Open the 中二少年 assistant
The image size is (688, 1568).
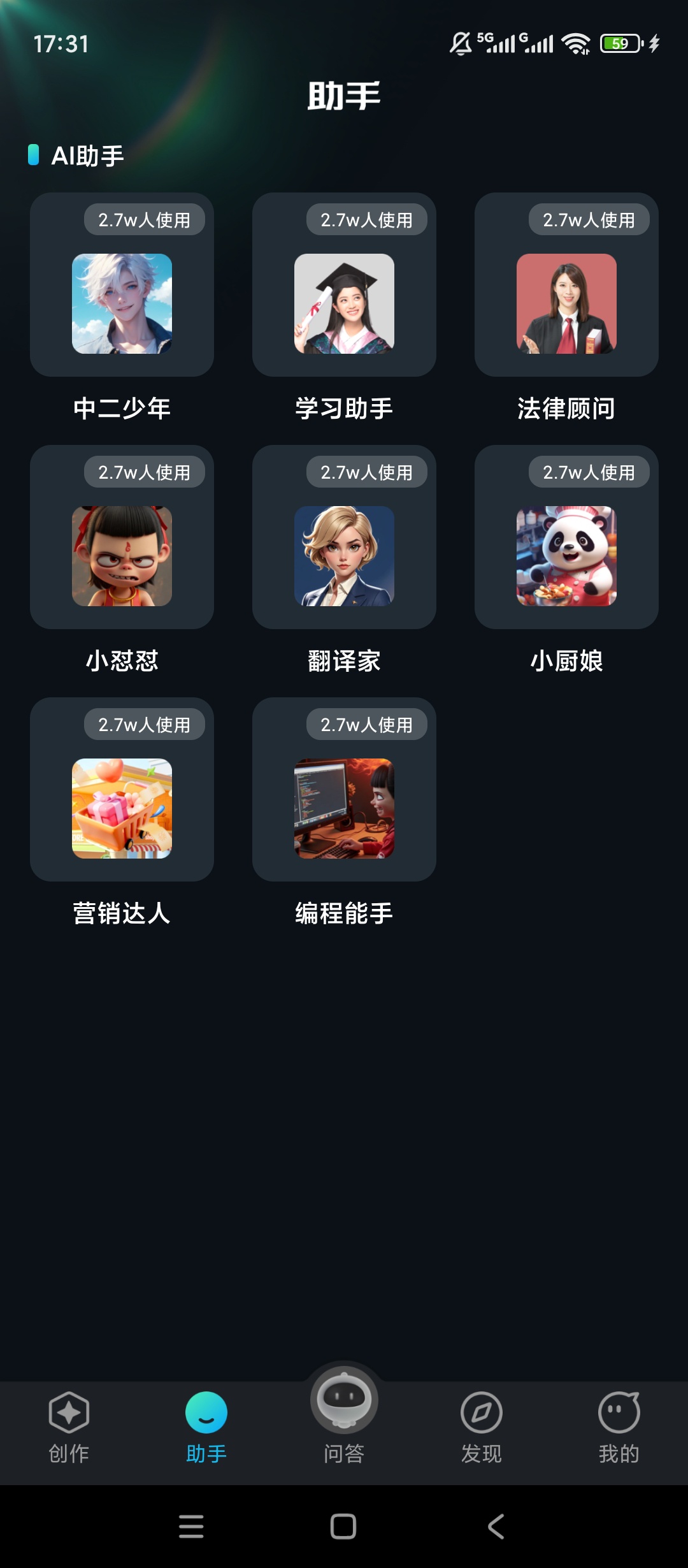[122, 303]
